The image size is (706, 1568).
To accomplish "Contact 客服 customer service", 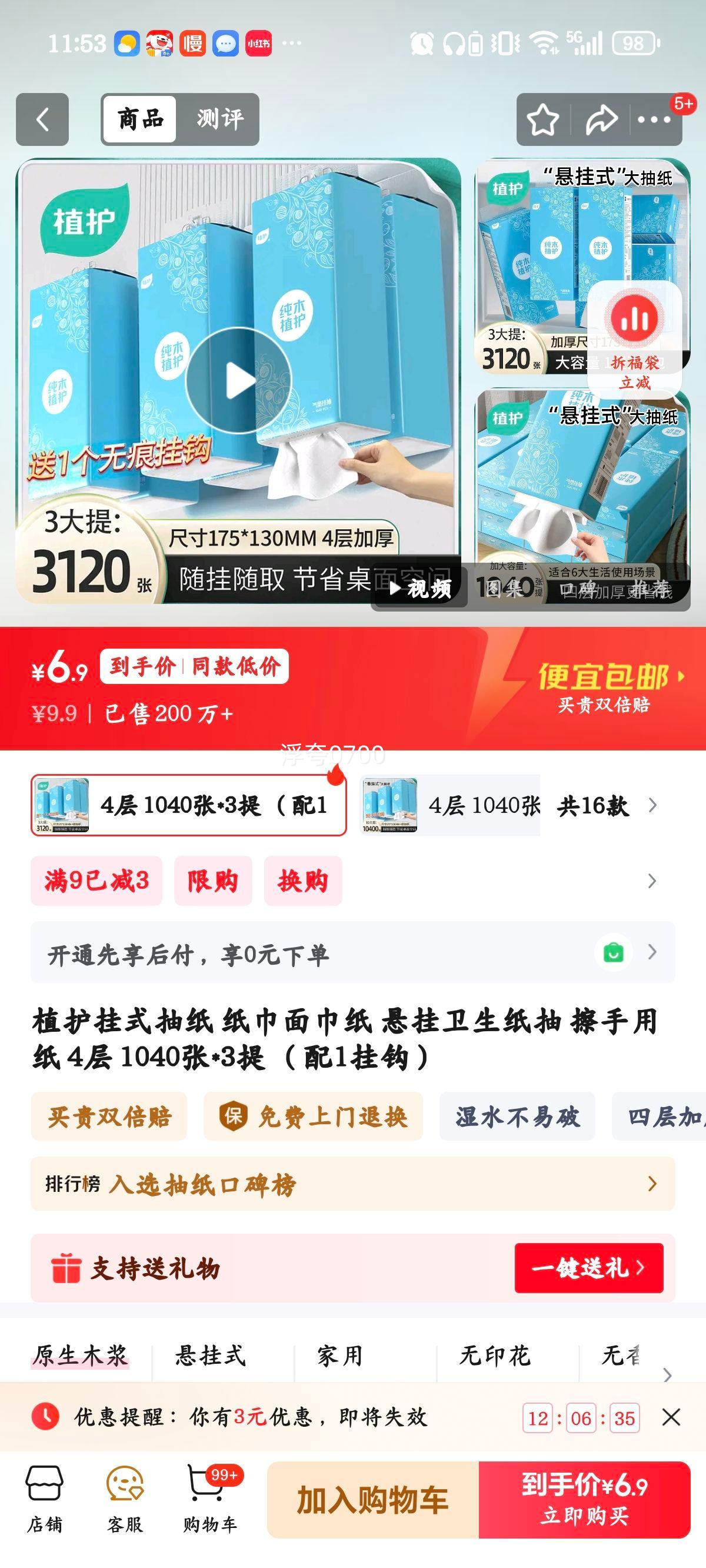I will [x=126, y=1497].
